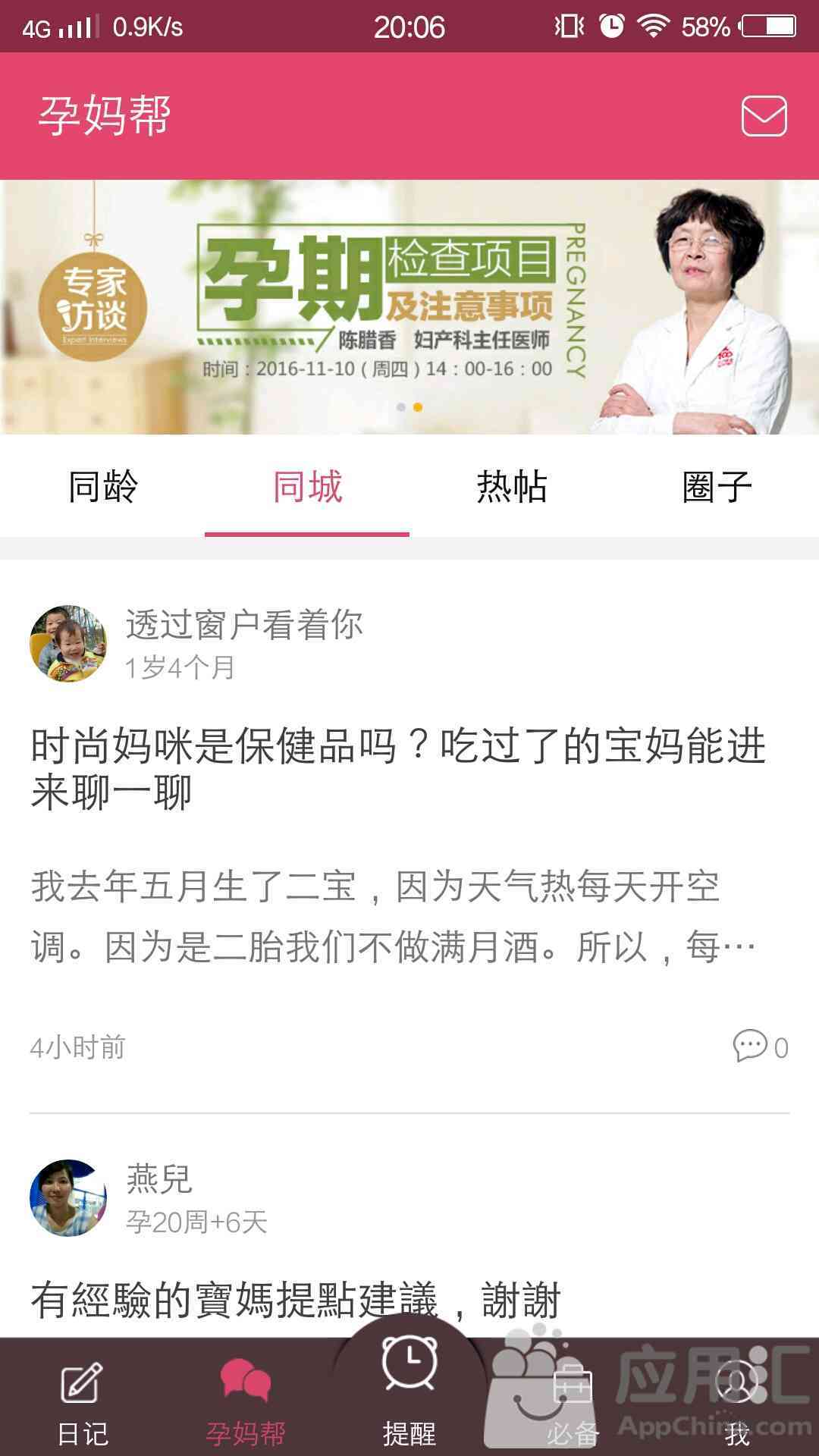Switch to the 热帖 tab
819x1456 pixels.
click(x=512, y=487)
